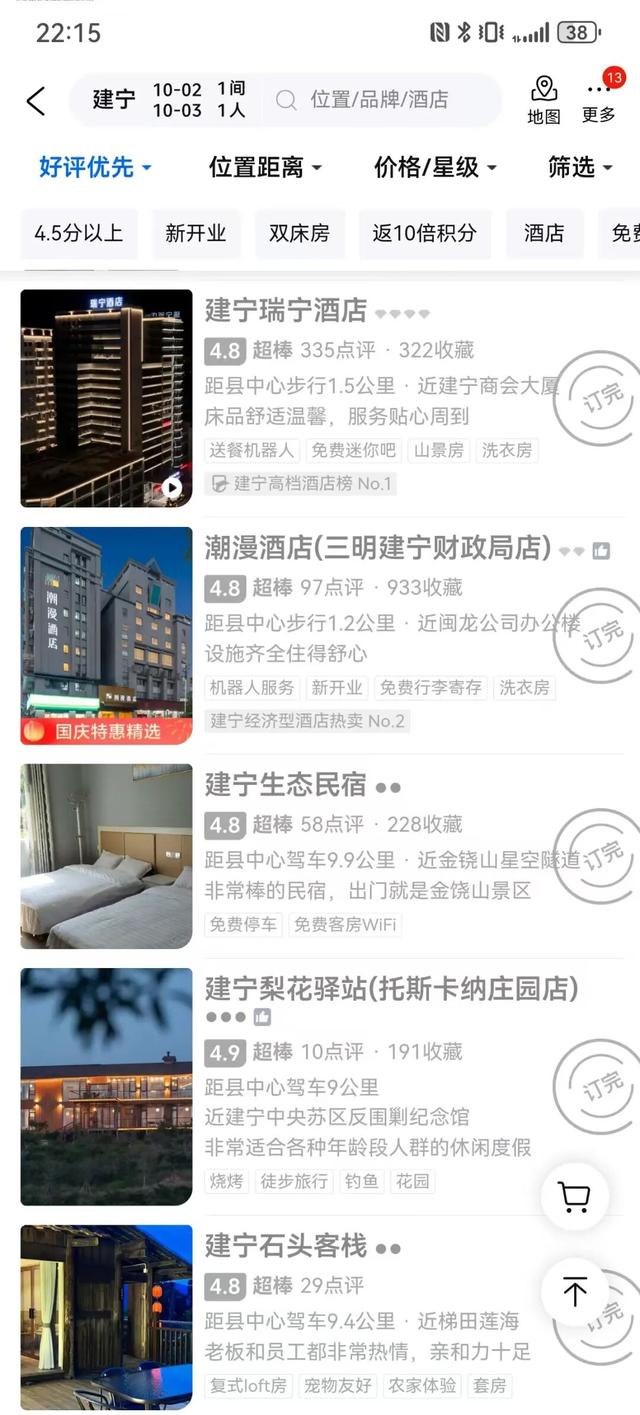Screen dimensions: 640x1415
Task: Jump back to top of list
Action: 574,1292
